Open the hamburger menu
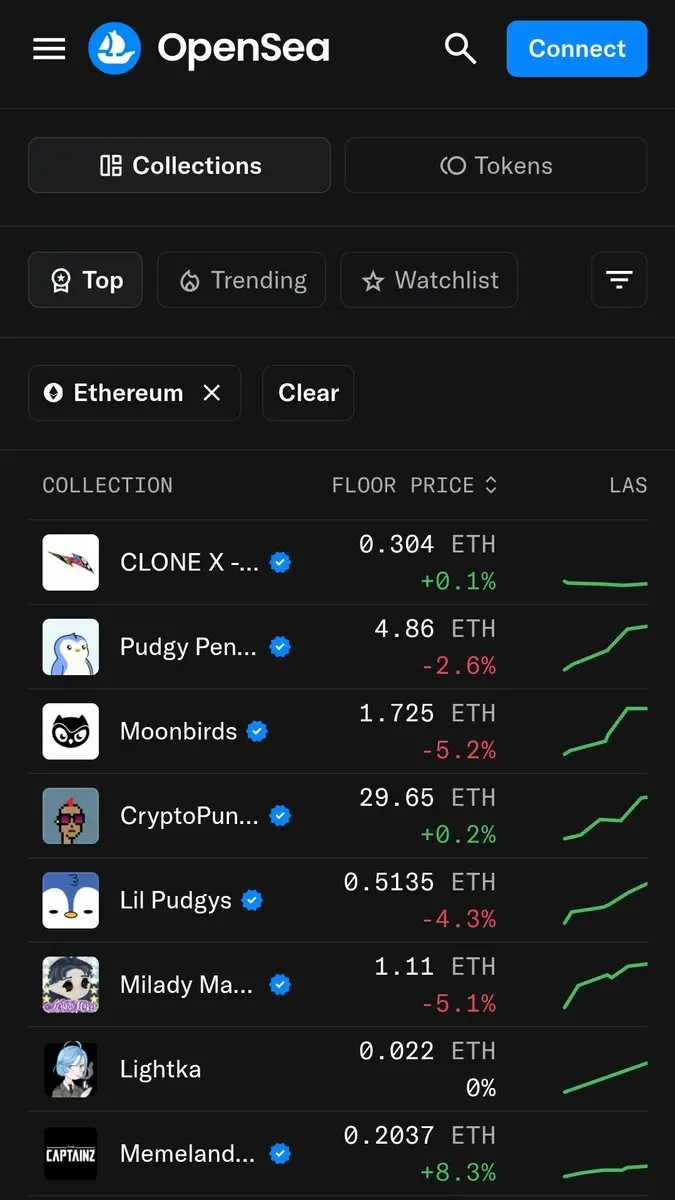The width and height of the screenshot is (675, 1200). pos(49,49)
